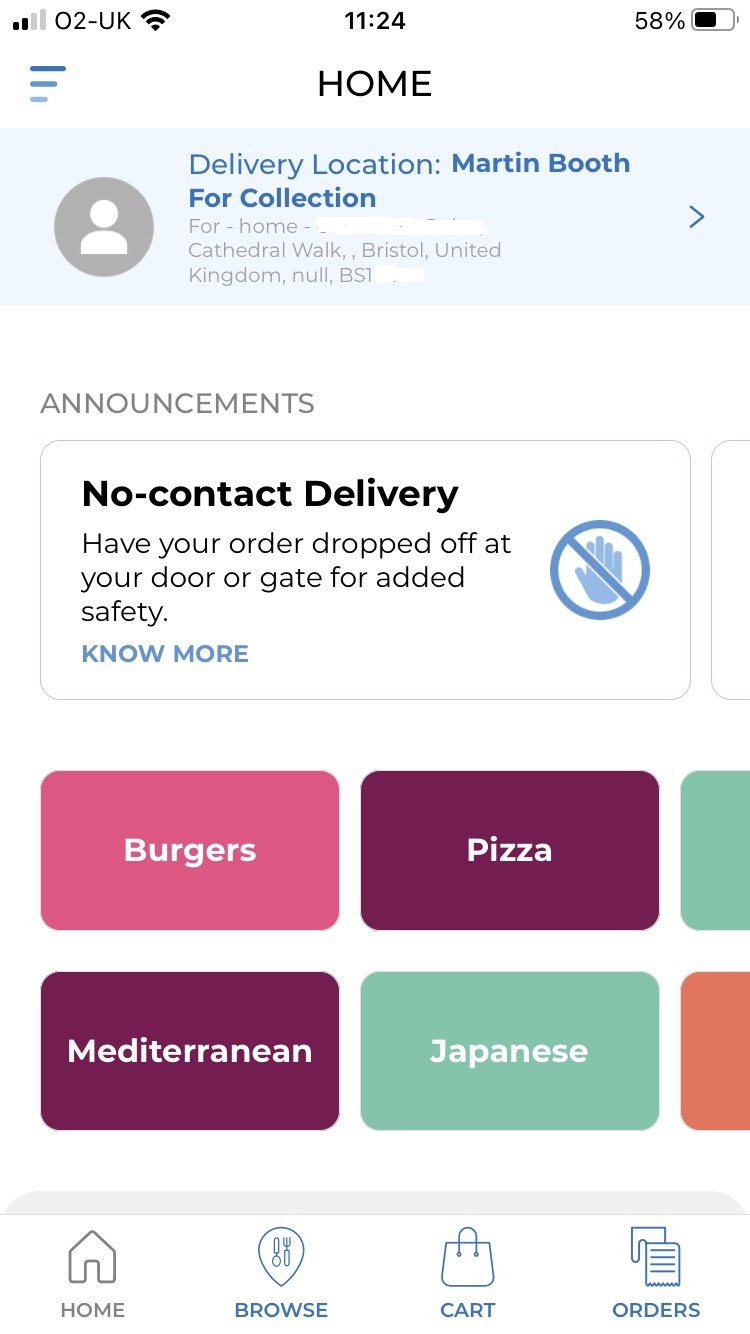Open the Mediterranean category
750x1334 pixels.
coord(190,1050)
